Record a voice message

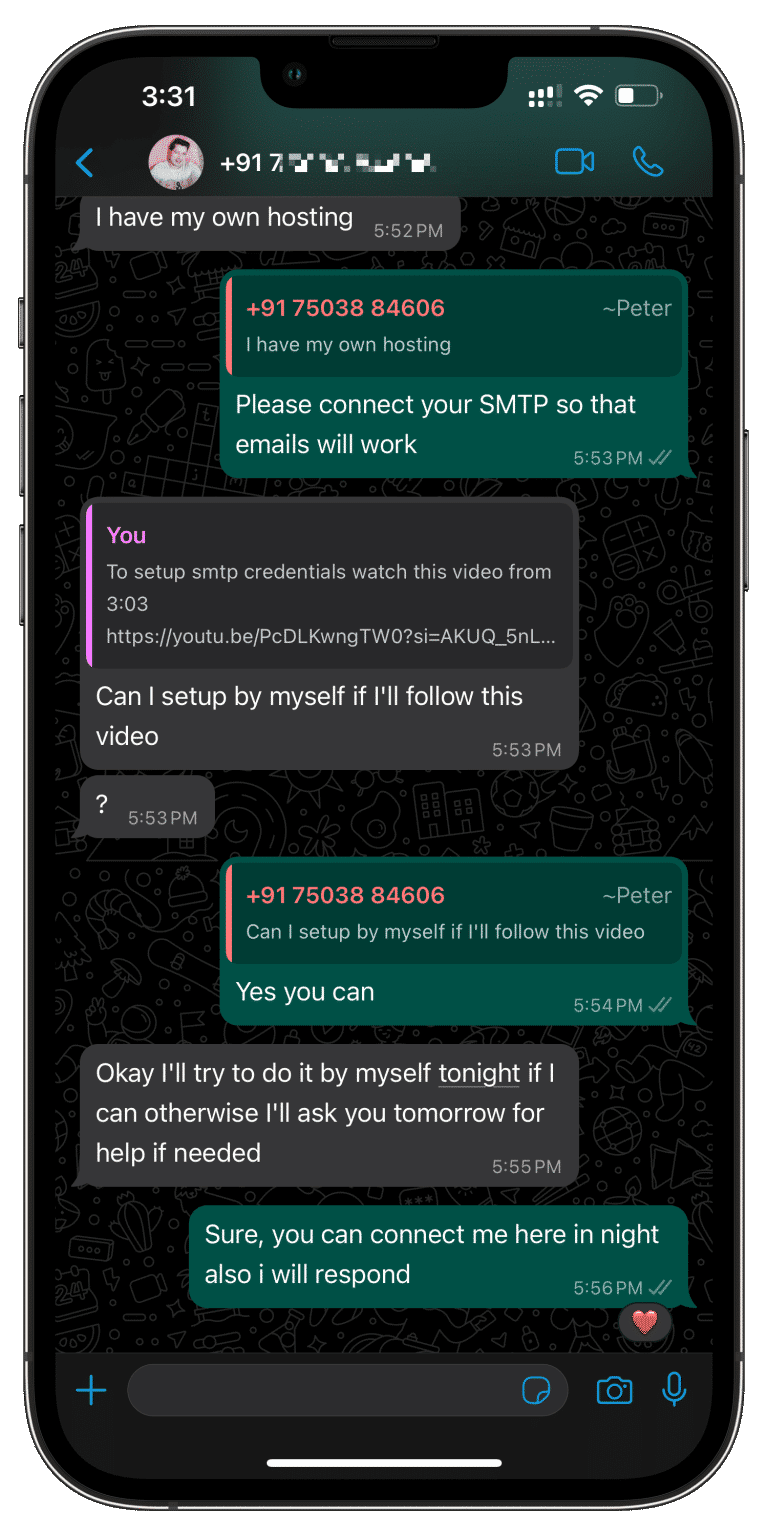tap(675, 1389)
